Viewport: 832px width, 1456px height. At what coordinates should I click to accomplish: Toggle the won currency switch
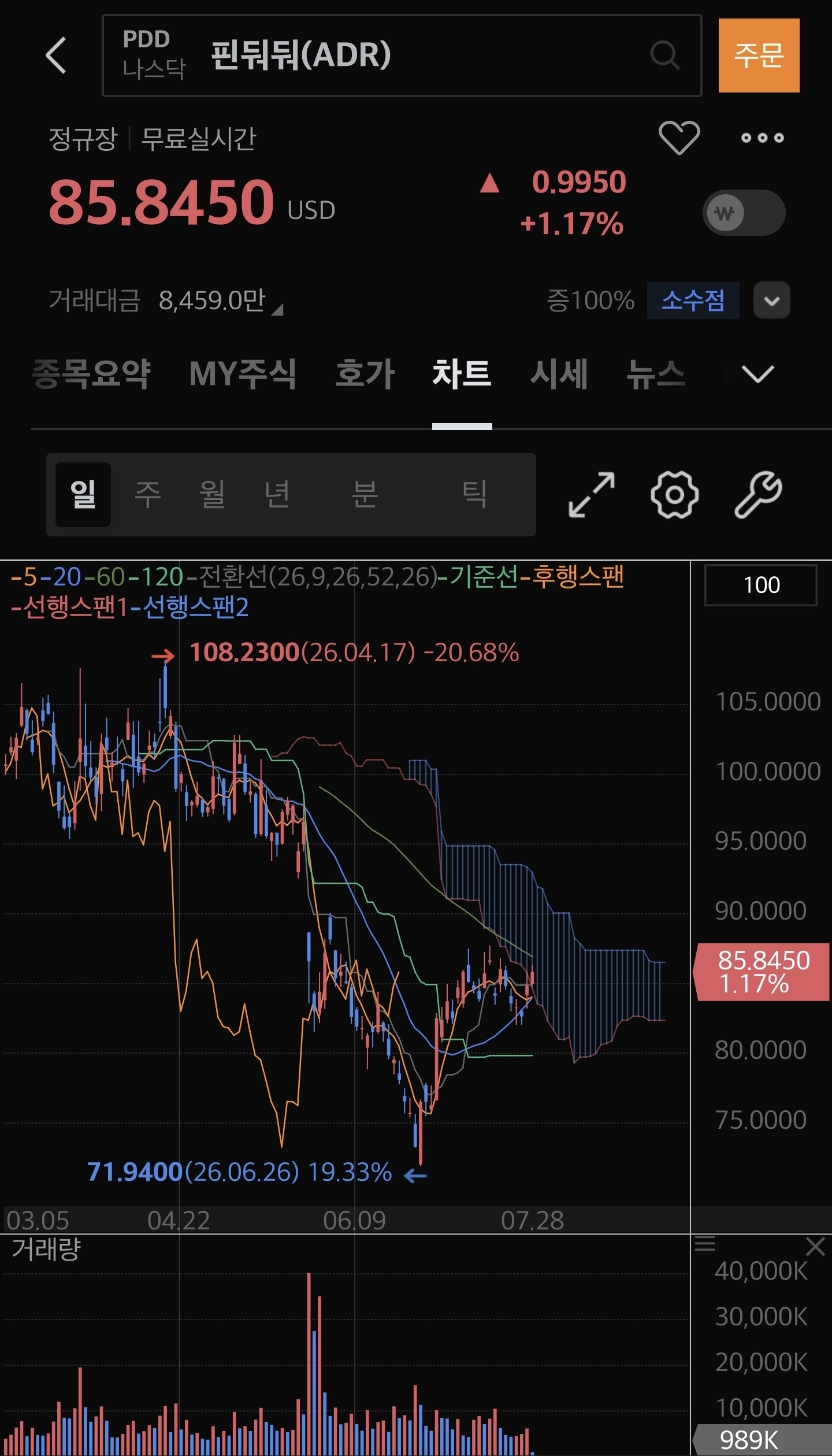(744, 213)
